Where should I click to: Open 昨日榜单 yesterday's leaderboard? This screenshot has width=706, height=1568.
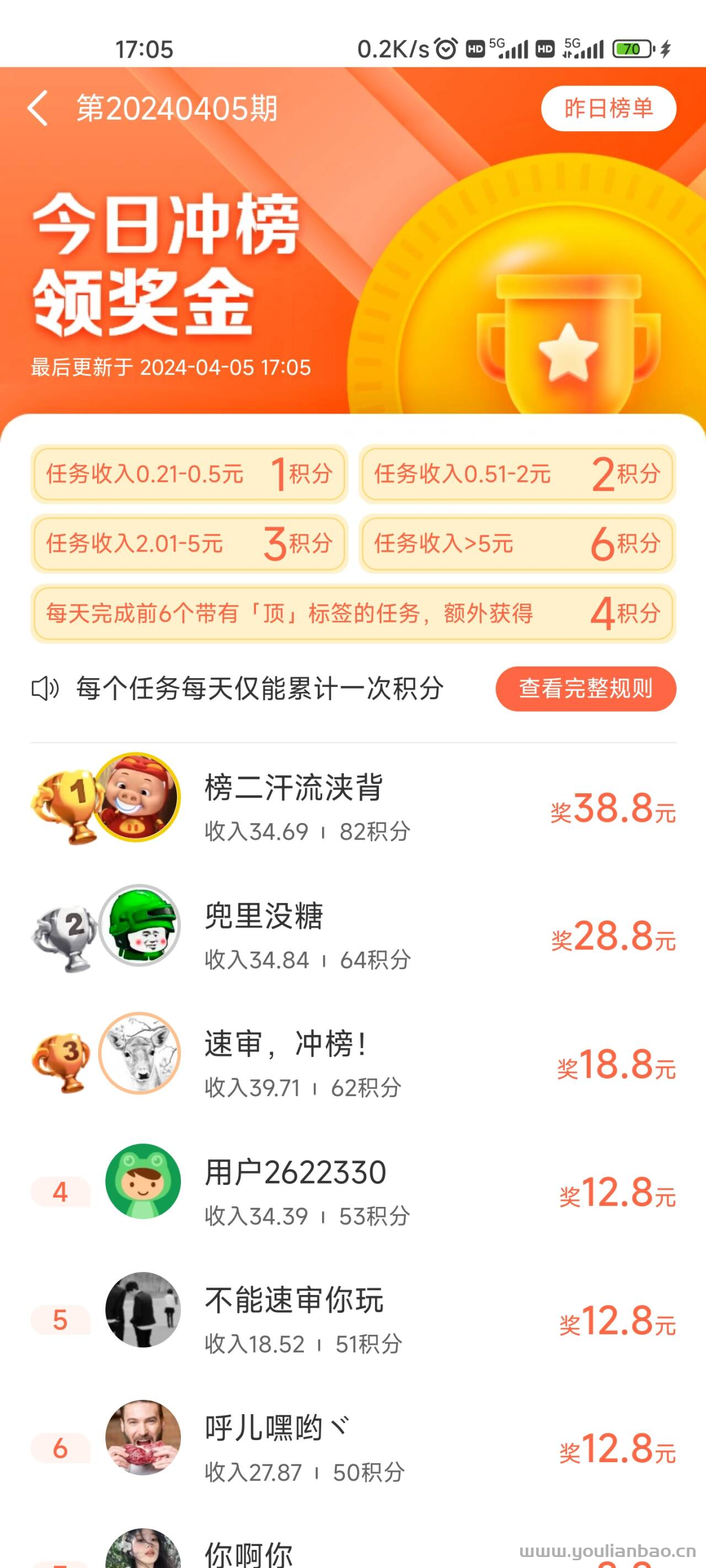tap(608, 109)
